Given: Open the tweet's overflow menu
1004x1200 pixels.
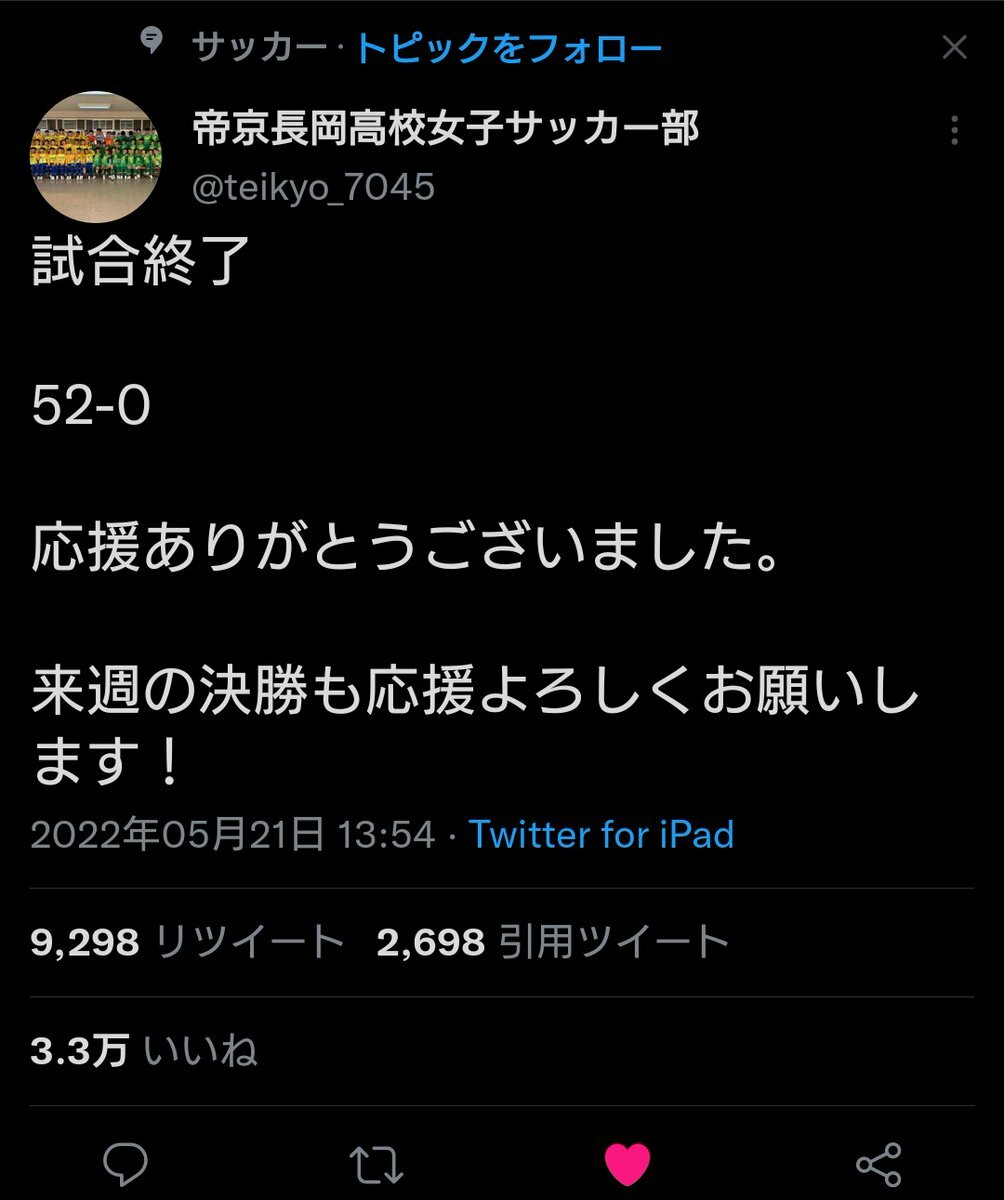Looking at the screenshot, I should [954, 130].
